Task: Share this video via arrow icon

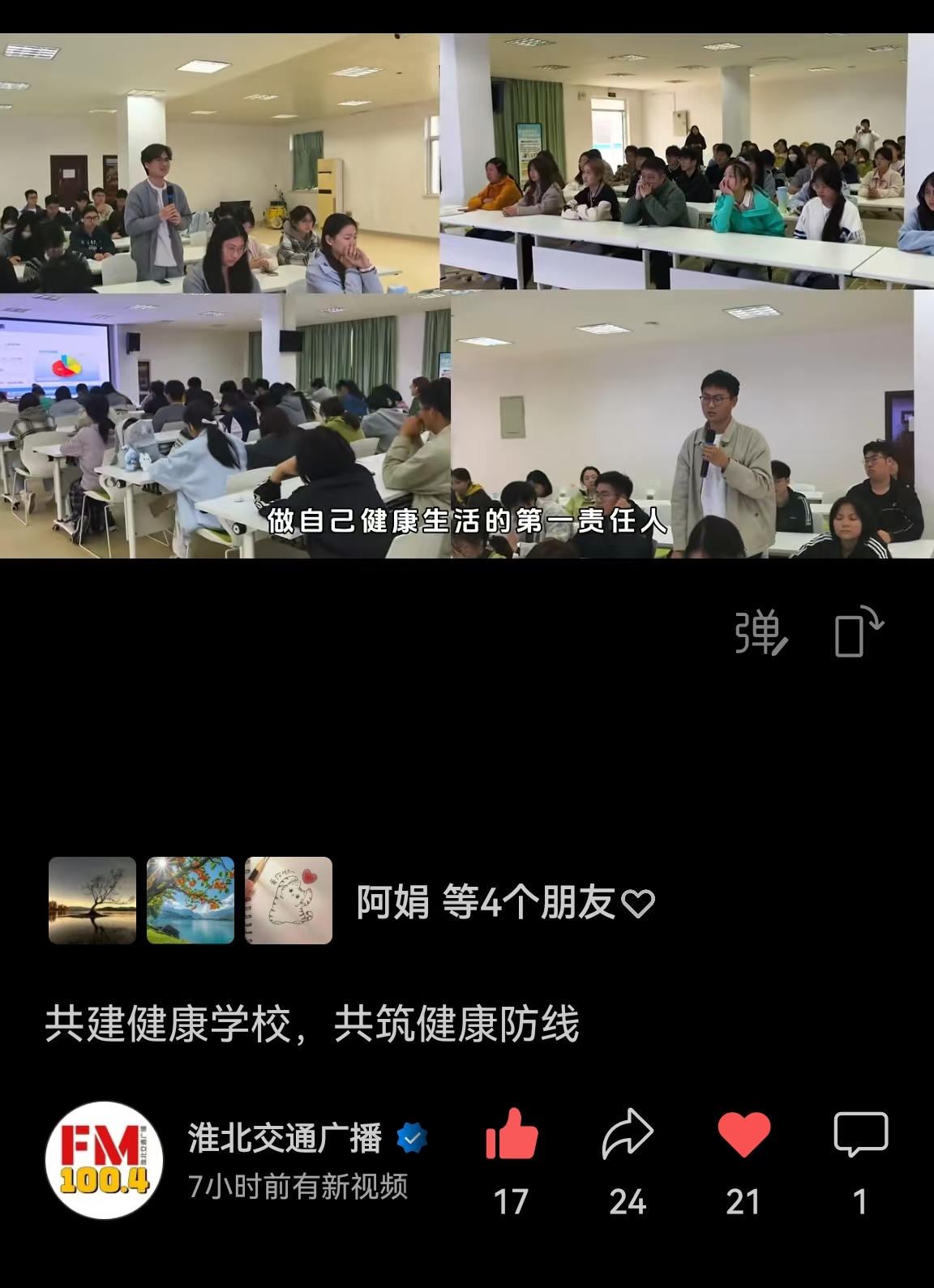Action: 628,1135
